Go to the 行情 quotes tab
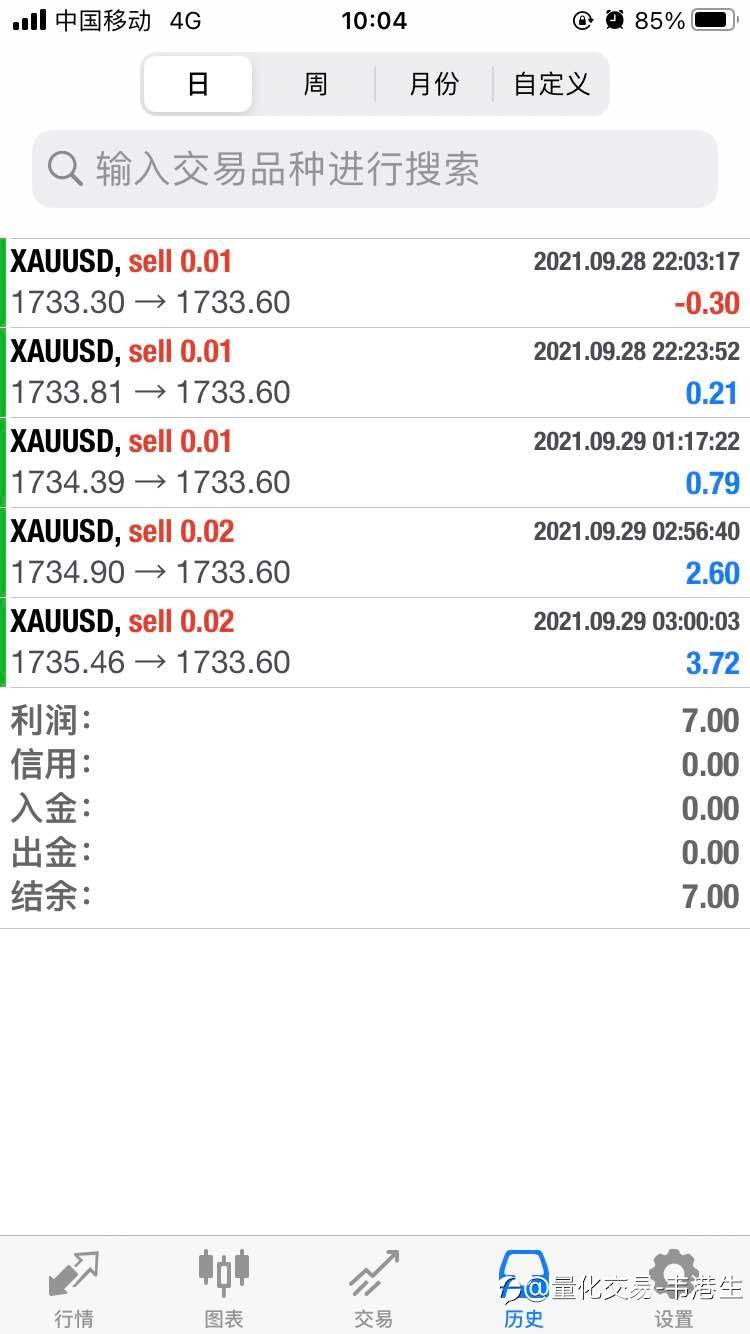 point(74,1287)
